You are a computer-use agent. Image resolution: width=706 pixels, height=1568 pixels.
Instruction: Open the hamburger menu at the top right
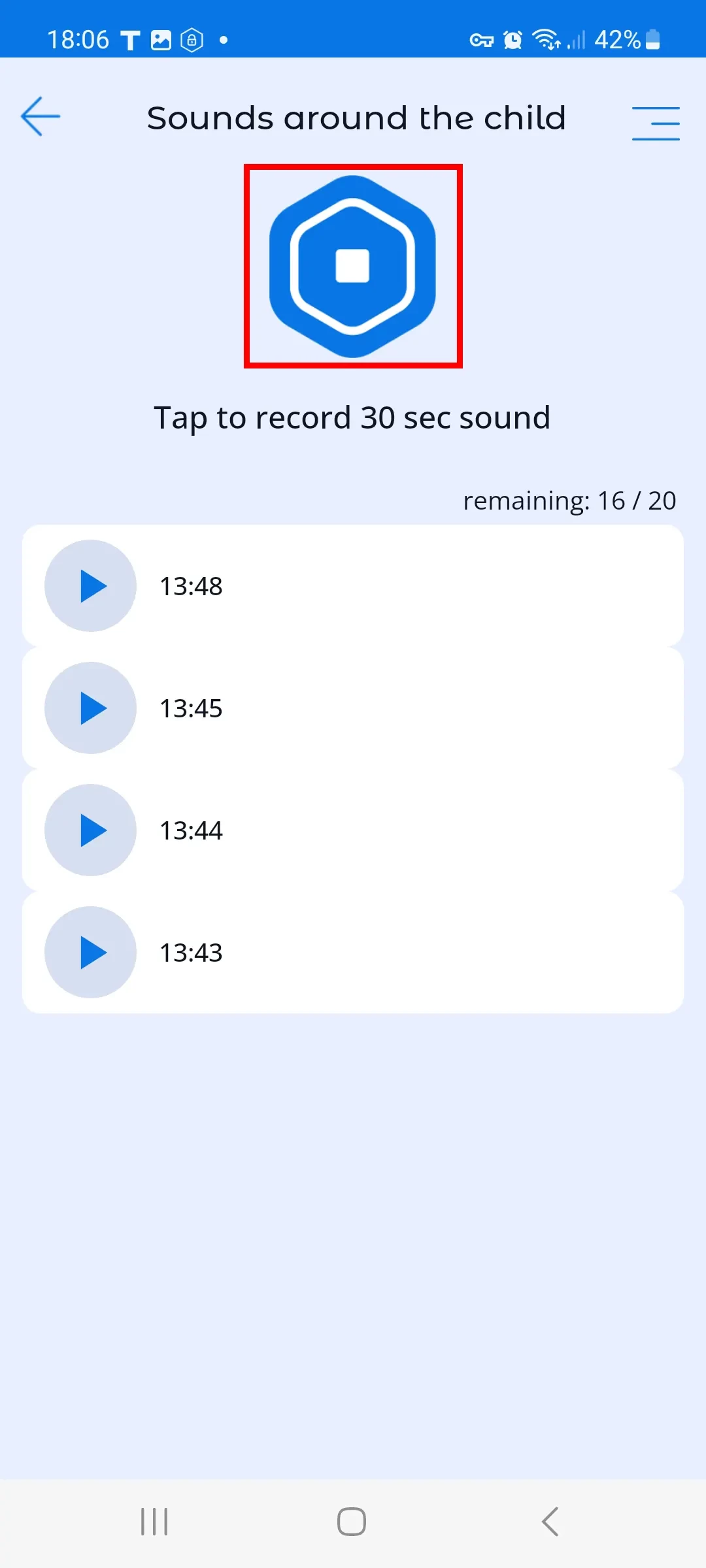pyautogui.click(x=655, y=123)
